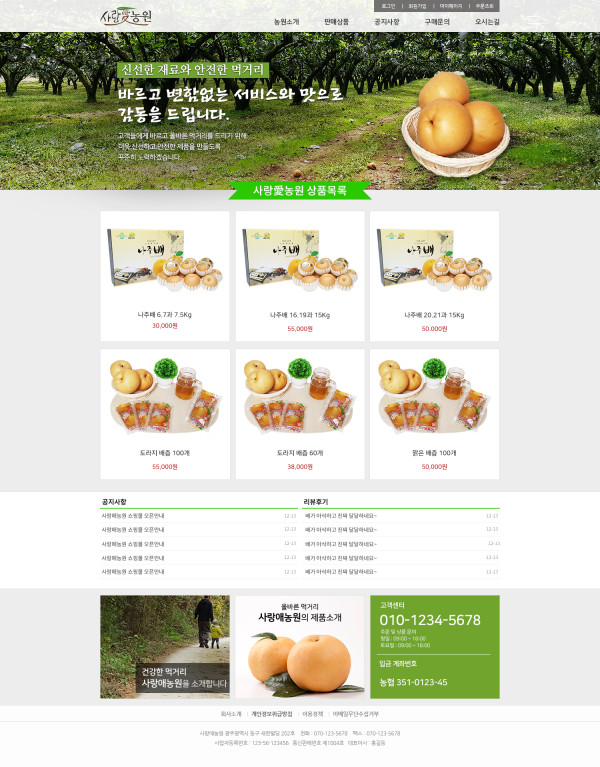This screenshot has height=767, width=600.
Task: Open 공지사항 in the top menu
Action: (x=386, y=21)
